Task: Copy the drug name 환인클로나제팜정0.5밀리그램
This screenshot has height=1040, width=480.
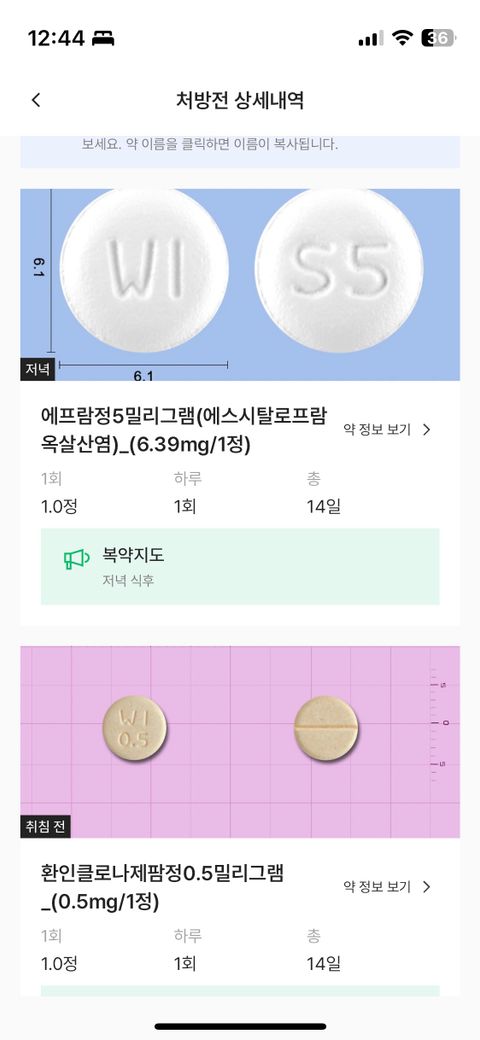Action: pyautogui.click(x=162, y=887)
